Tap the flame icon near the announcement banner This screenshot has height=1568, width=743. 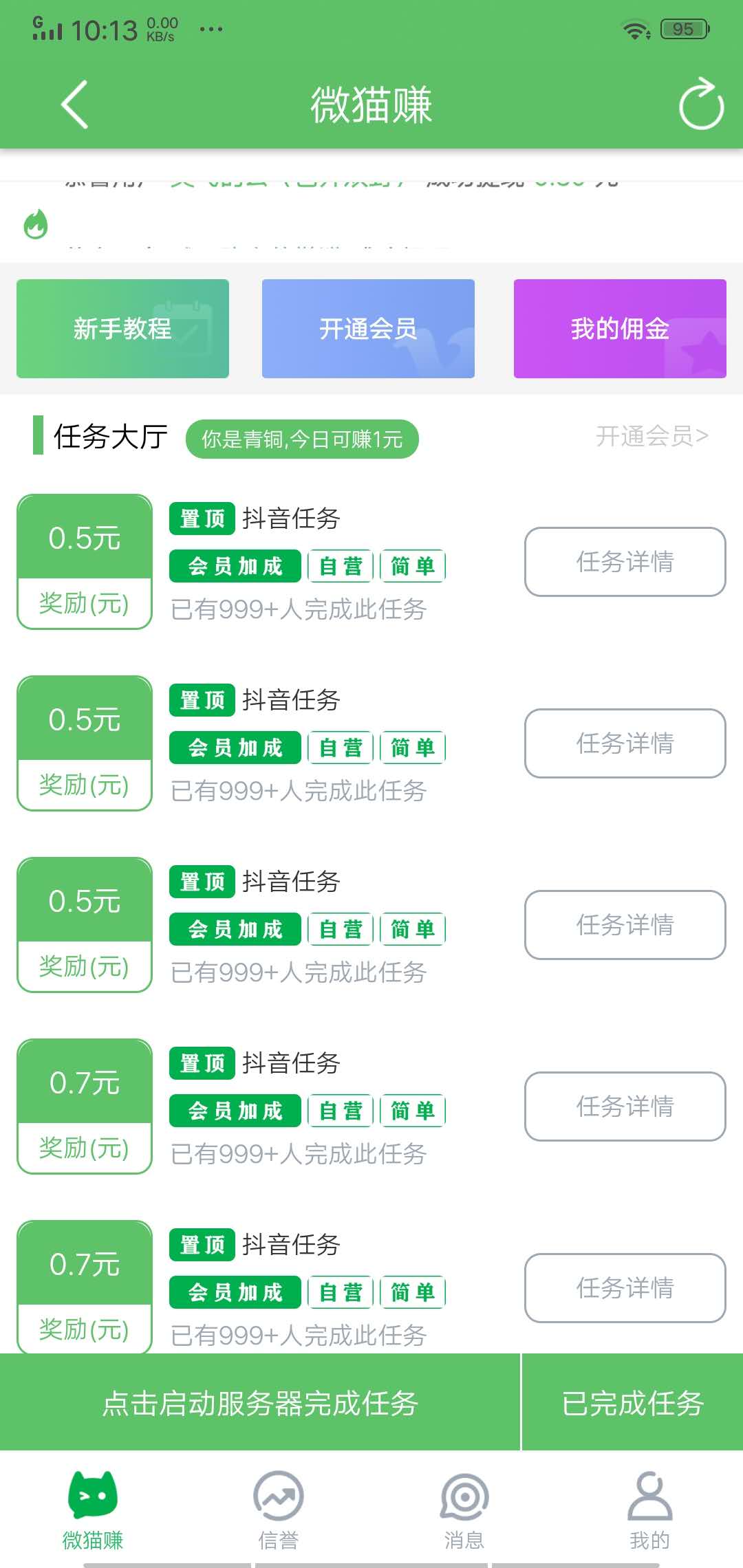point(36,224)
